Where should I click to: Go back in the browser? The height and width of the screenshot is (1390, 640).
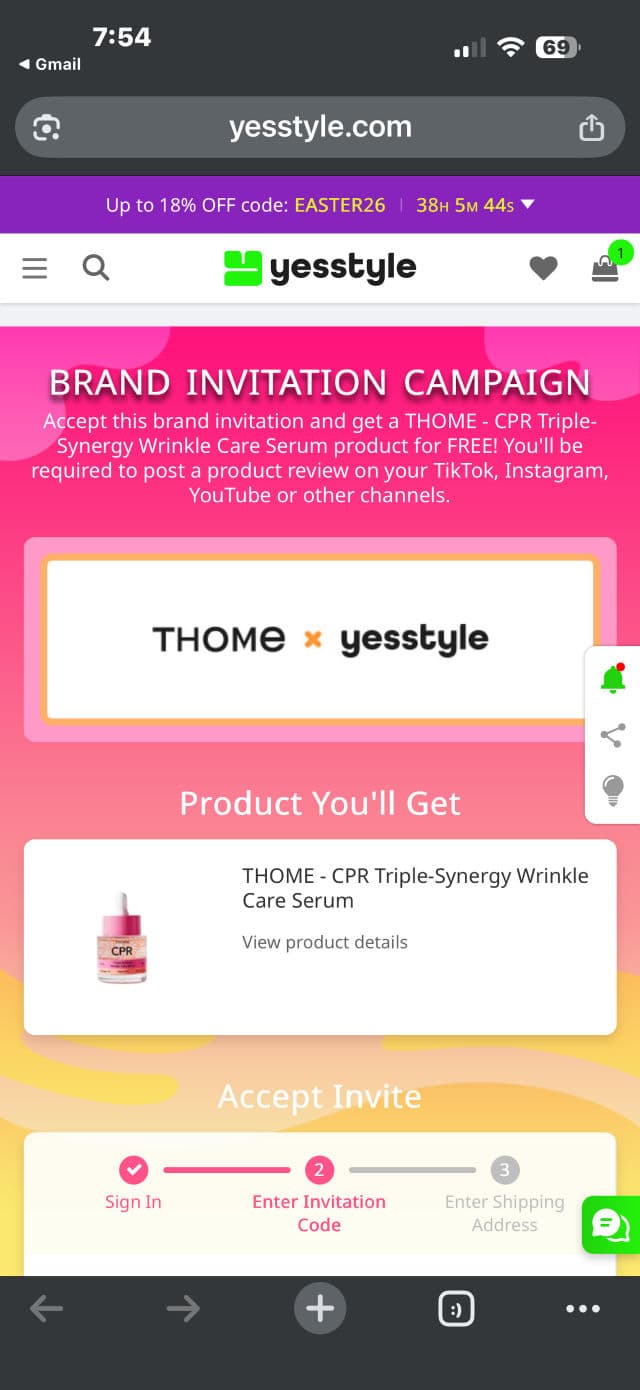pos(47,1309)
